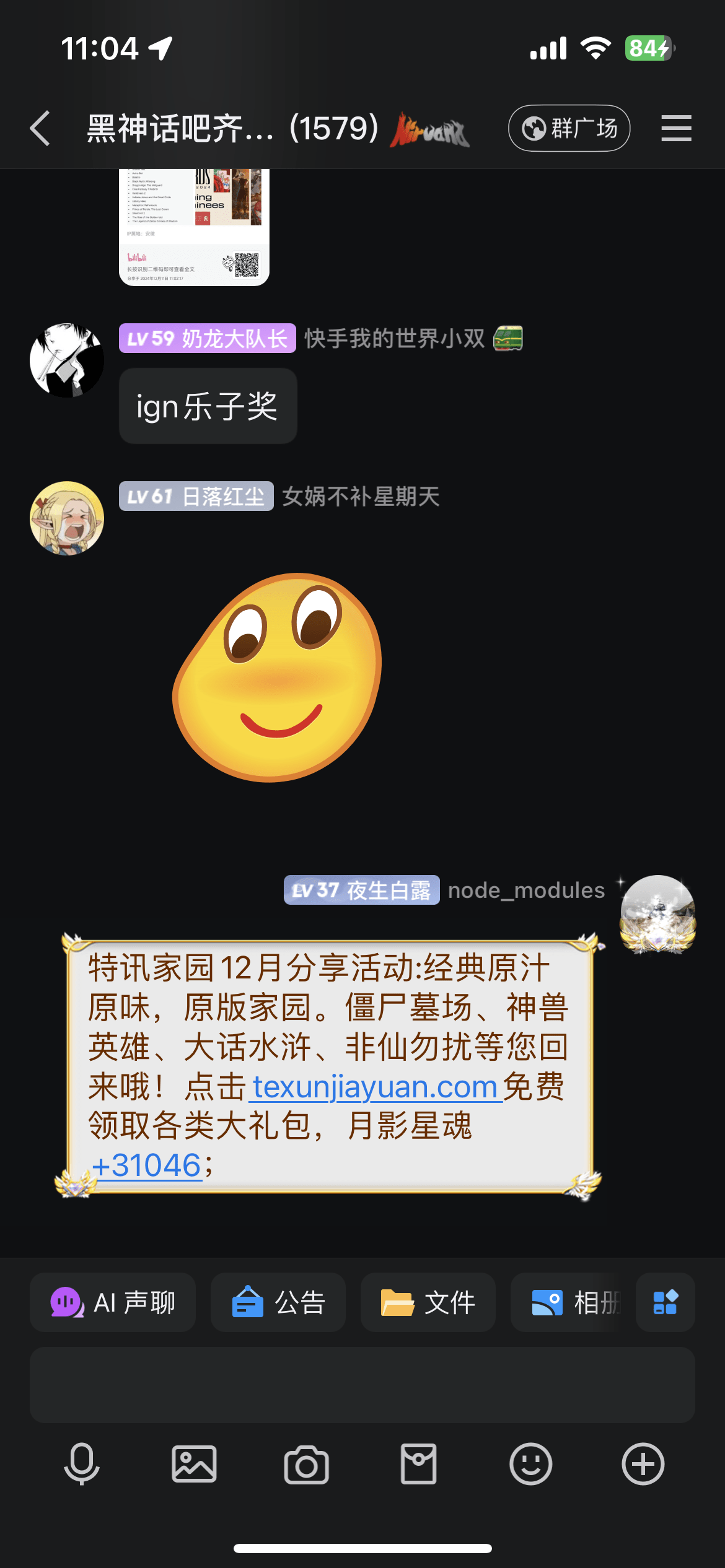Open the plus menu for more options
725x1568 pixels.
(643, 1465)
